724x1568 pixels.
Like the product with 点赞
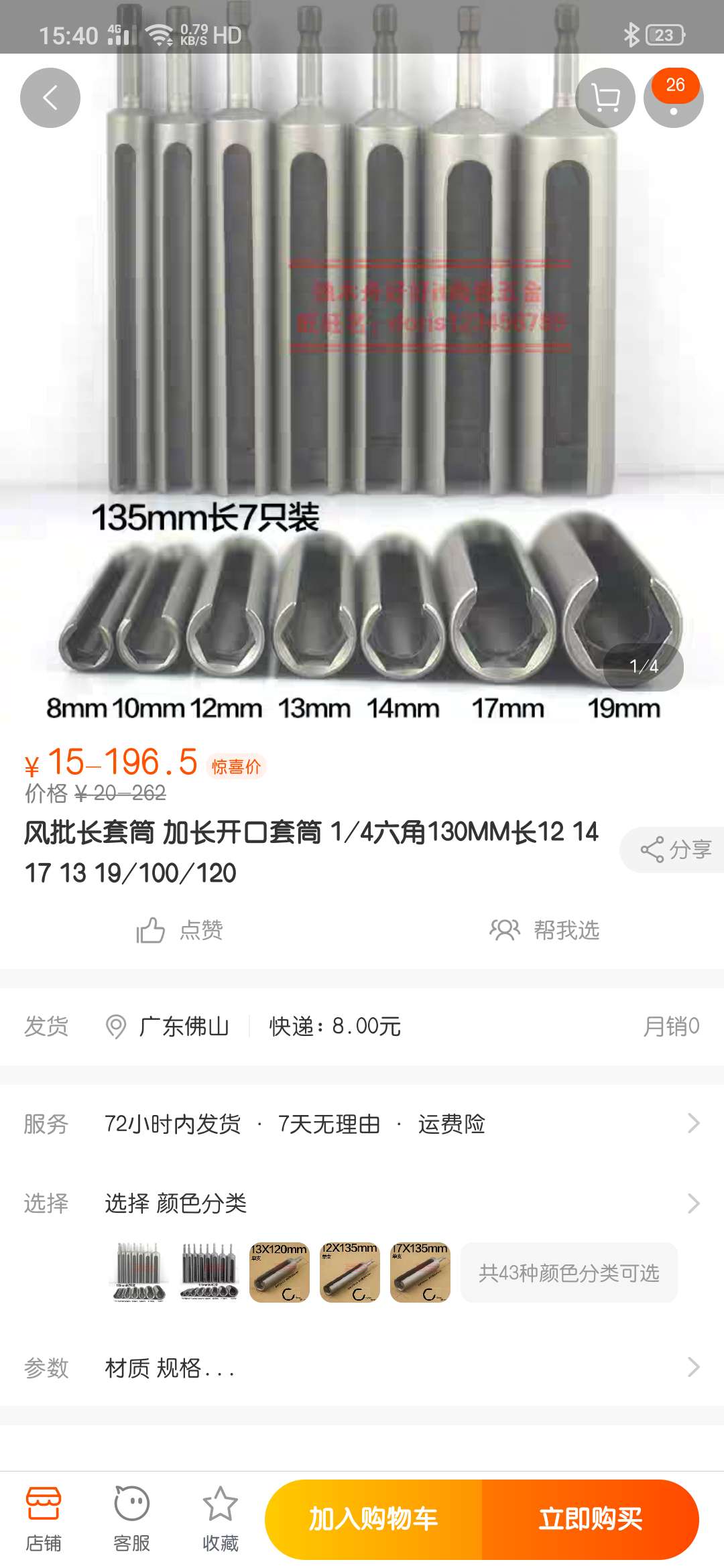180,930
